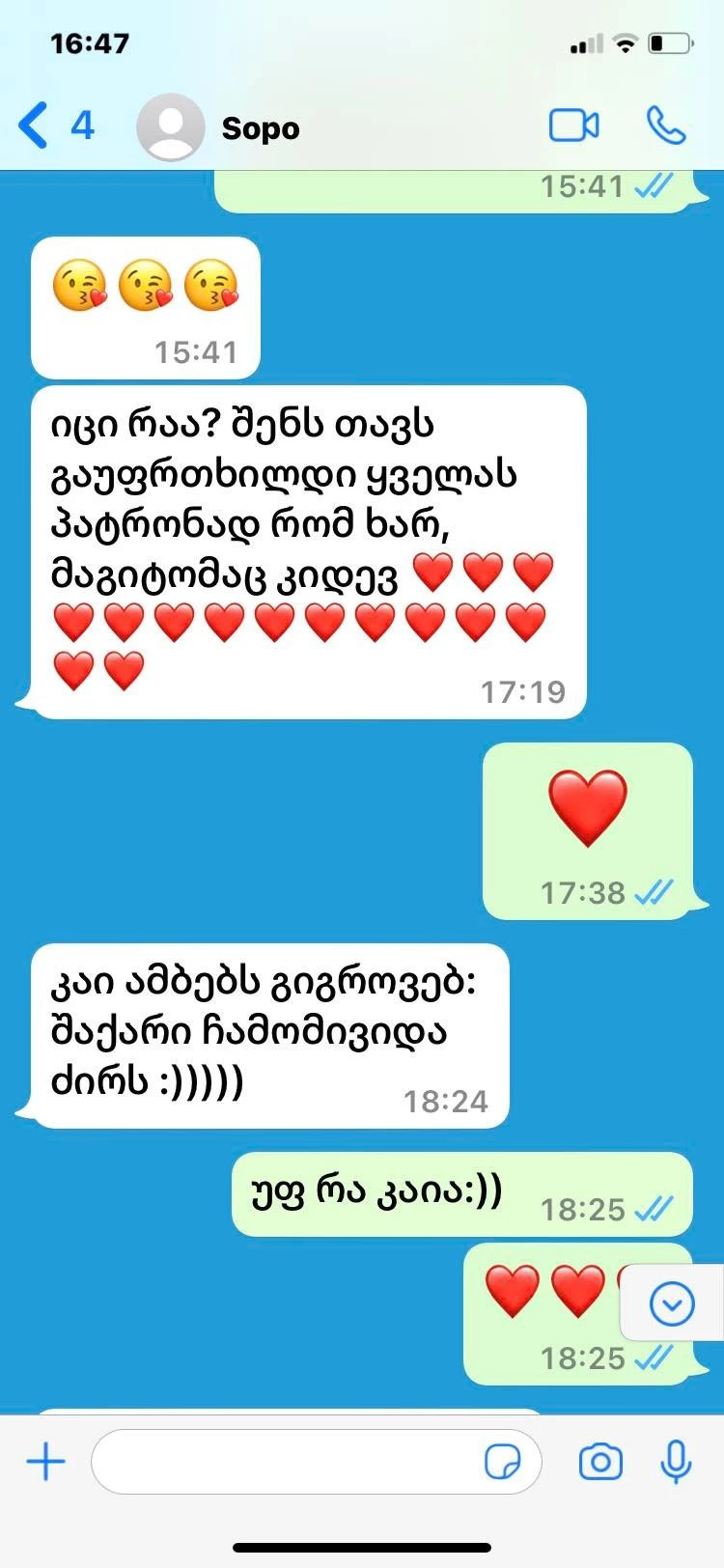Image resolution: width=724 pixels, height=1568 pixels.
Task: Start a video call with Sopo
Action: click(x=573, y=126)
